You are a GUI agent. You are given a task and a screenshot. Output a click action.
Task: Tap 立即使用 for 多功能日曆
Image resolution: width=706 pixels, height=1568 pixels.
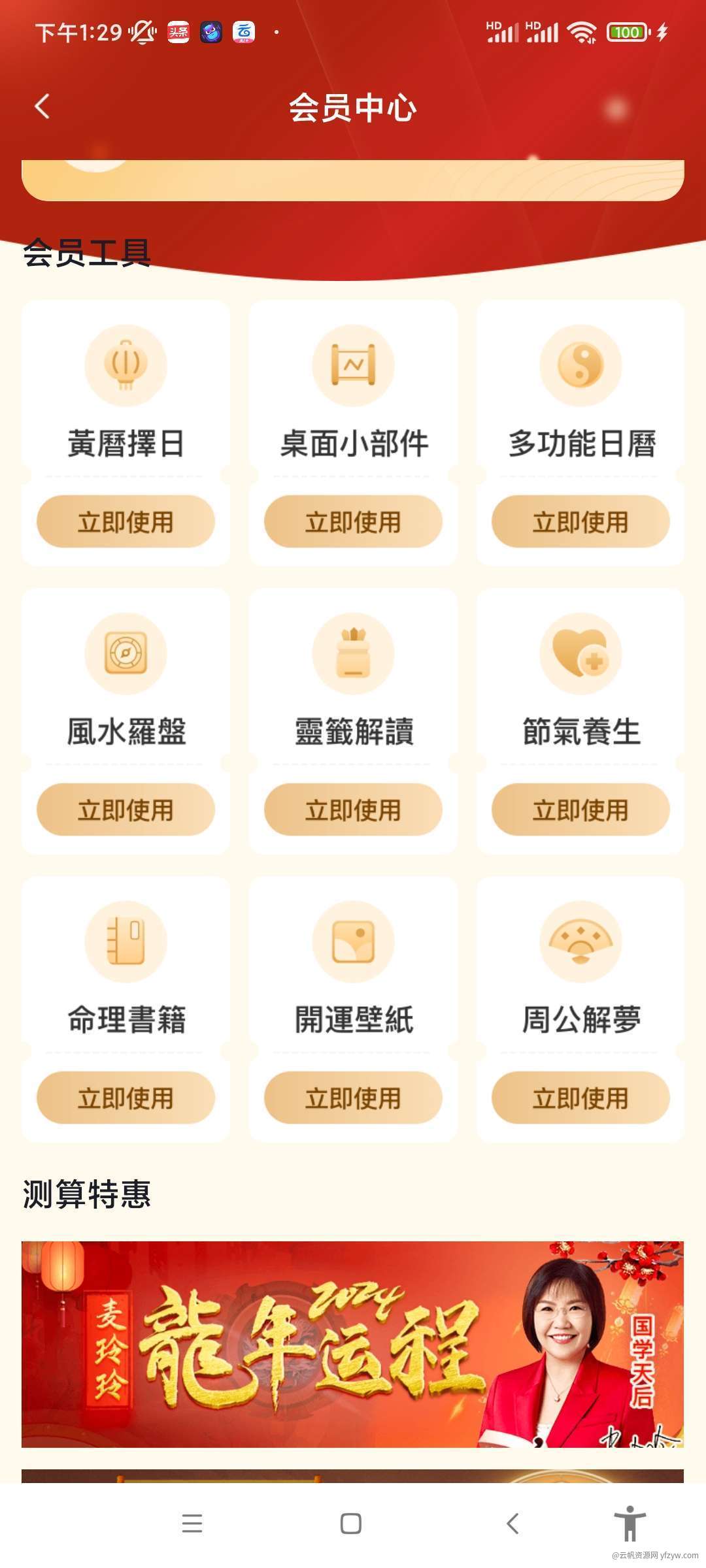580,522
